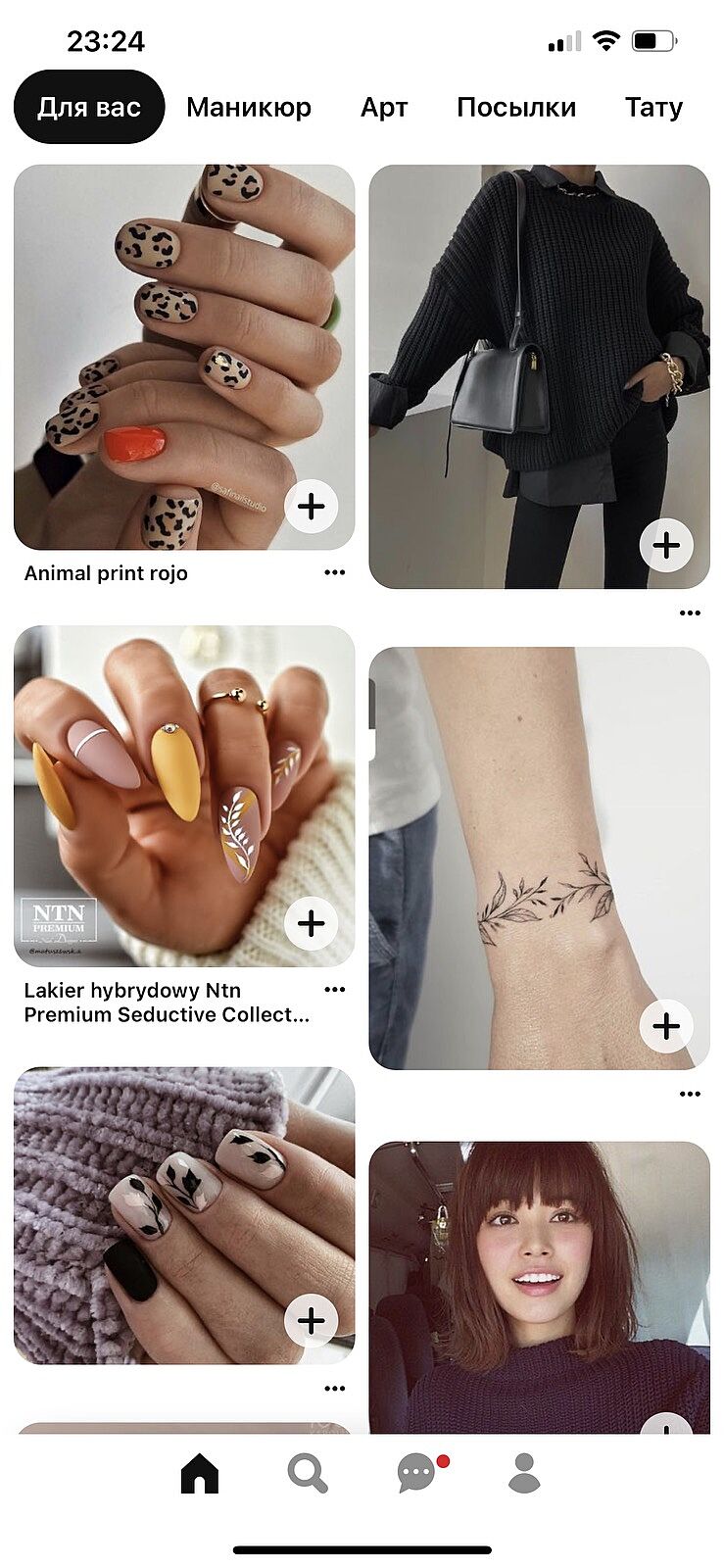The width and height of the screenshot is (724, 1568).
Task: Open the Lakier hybrydowy Ntn Premium pin
Action: click(167, 784)
